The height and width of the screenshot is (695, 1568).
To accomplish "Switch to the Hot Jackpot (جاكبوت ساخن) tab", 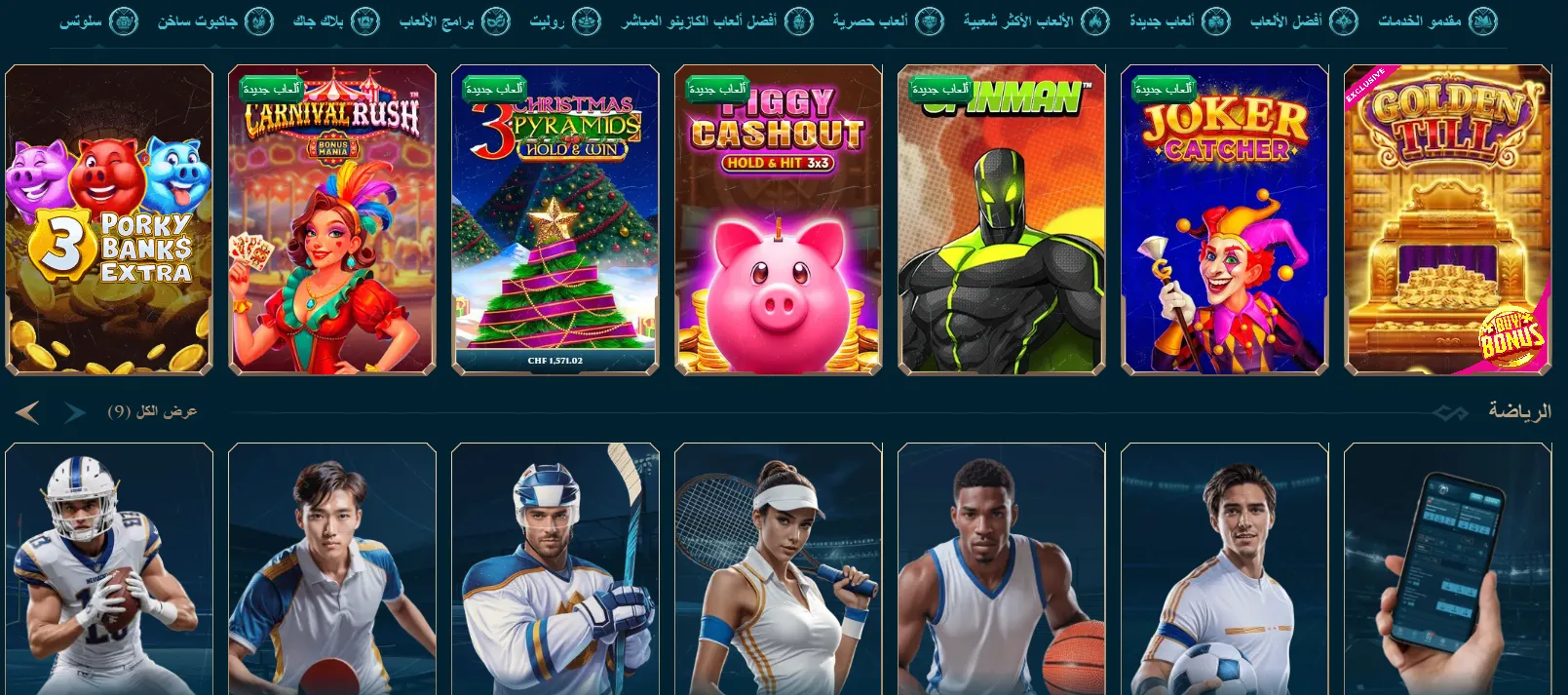I will coord(215,20).
